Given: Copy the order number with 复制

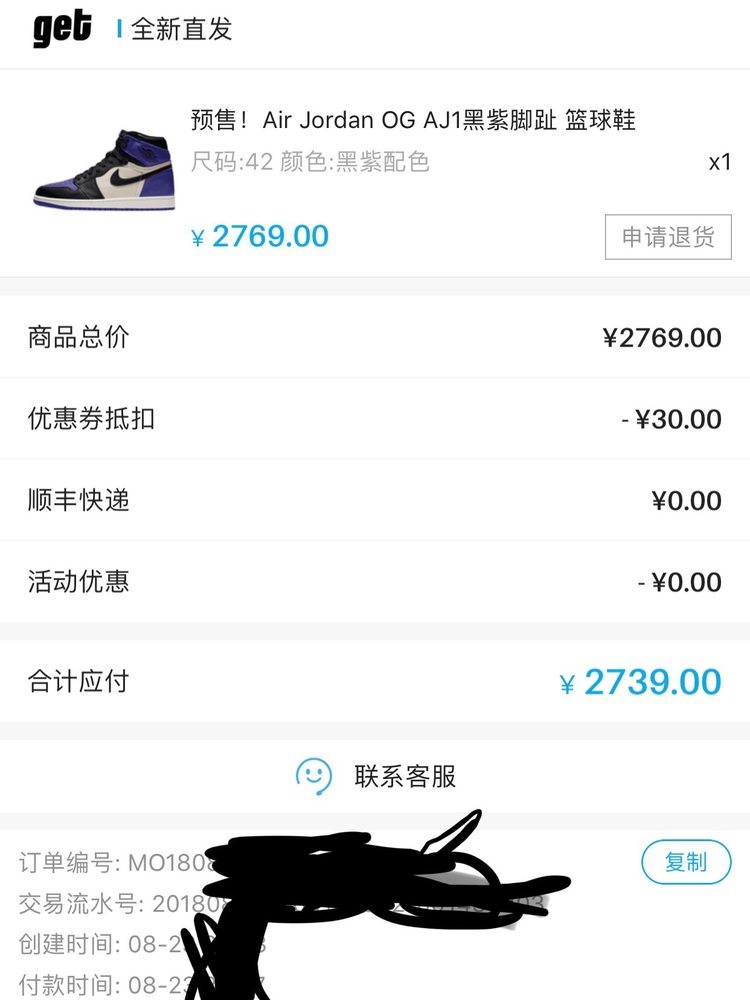Looking at the screenshot, I should 686,862.
